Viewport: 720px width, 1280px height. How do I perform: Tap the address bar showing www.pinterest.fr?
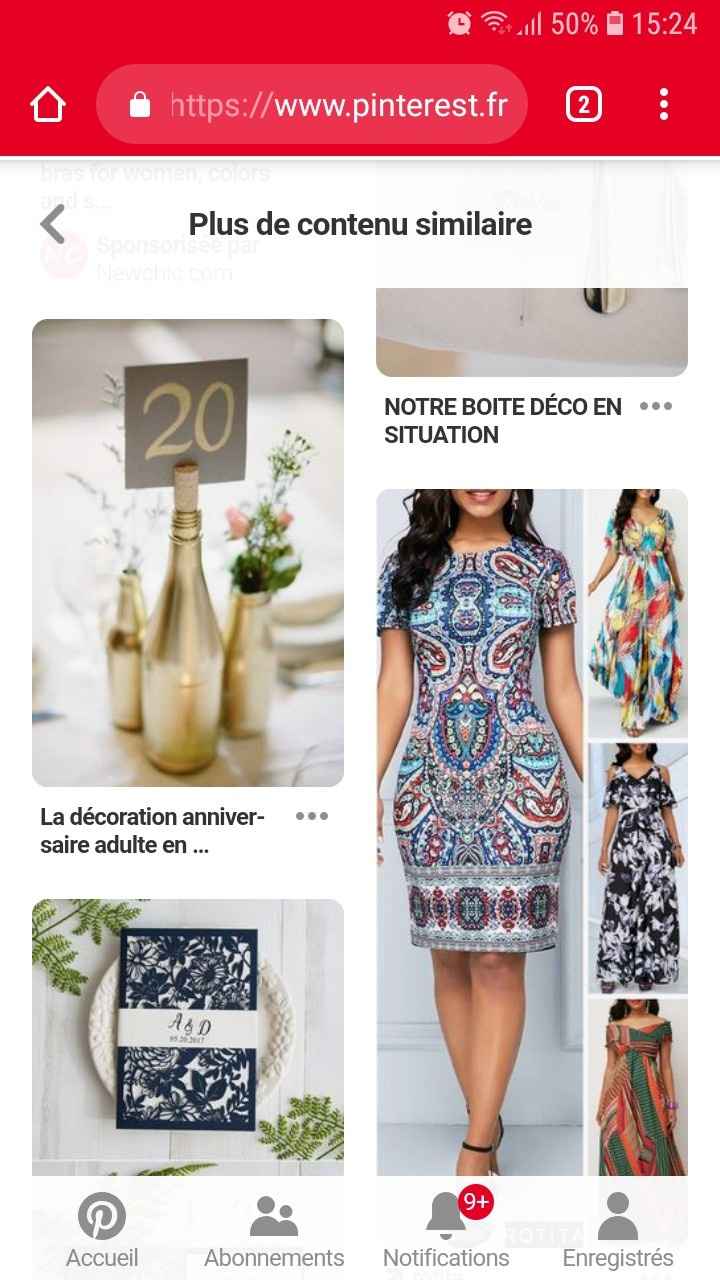point(330,103)
